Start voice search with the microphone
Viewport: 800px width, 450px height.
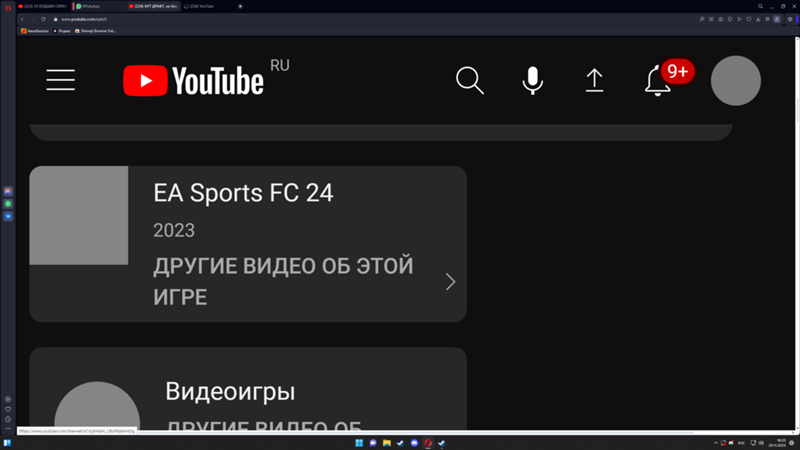pyautogui.click(x=533, y=80)
